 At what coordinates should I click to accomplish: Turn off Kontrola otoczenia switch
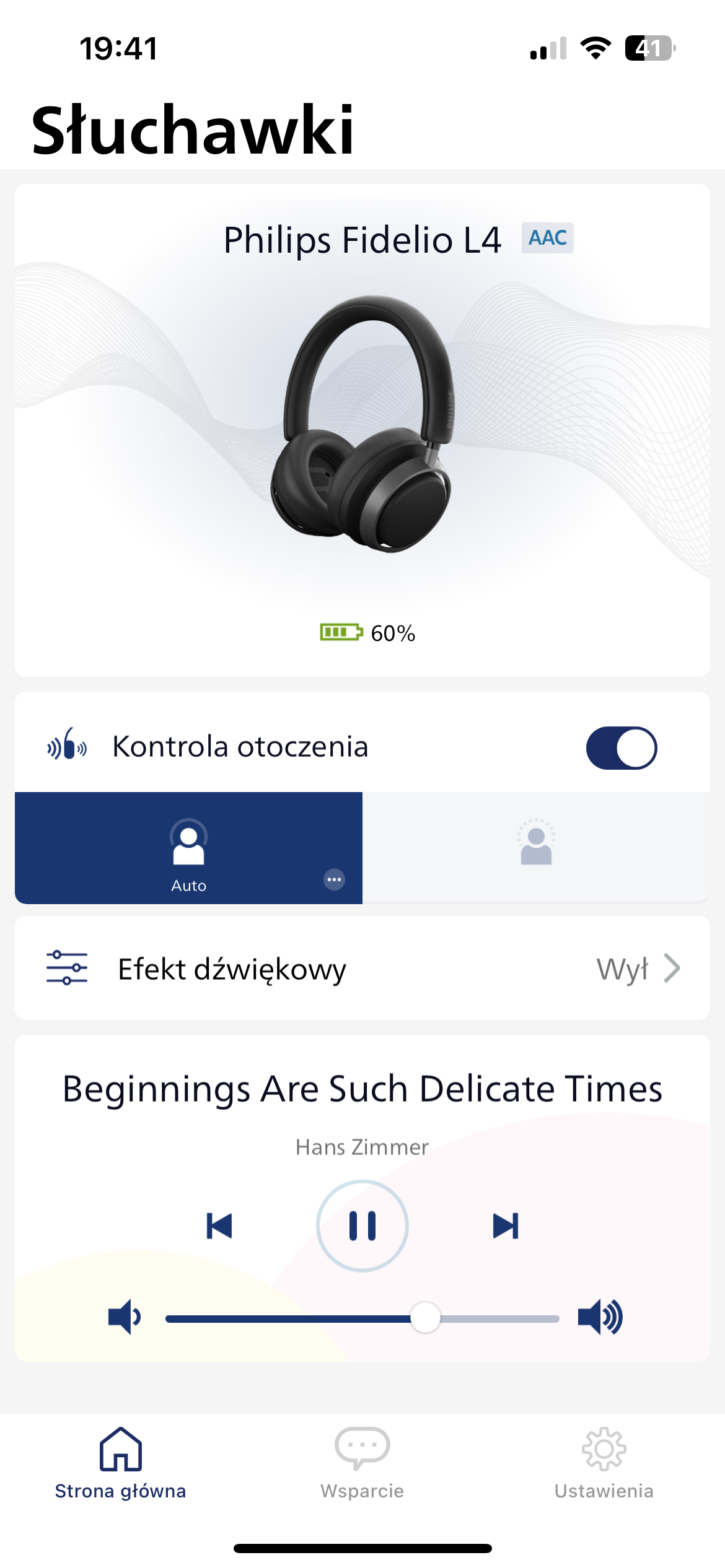pos(621,747)
